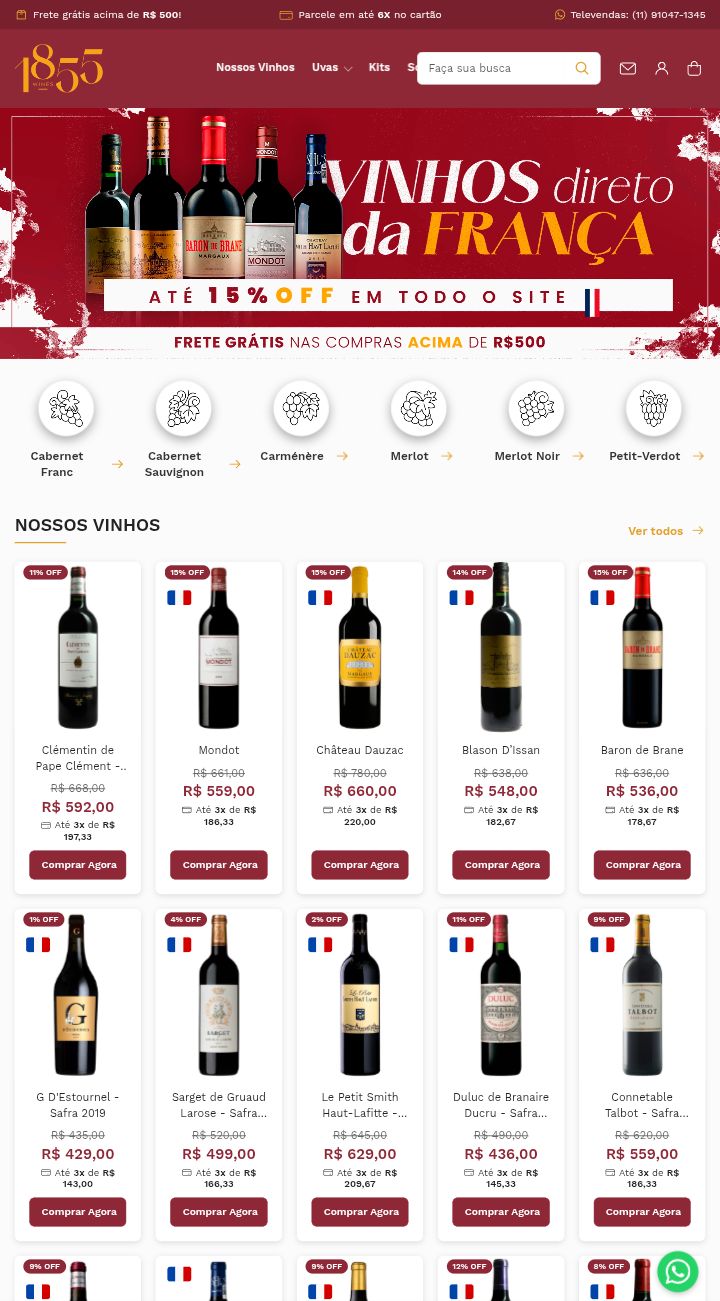Click the floating WhatsApp chat icon
720x1301 pixels.
click(677, 1271)
